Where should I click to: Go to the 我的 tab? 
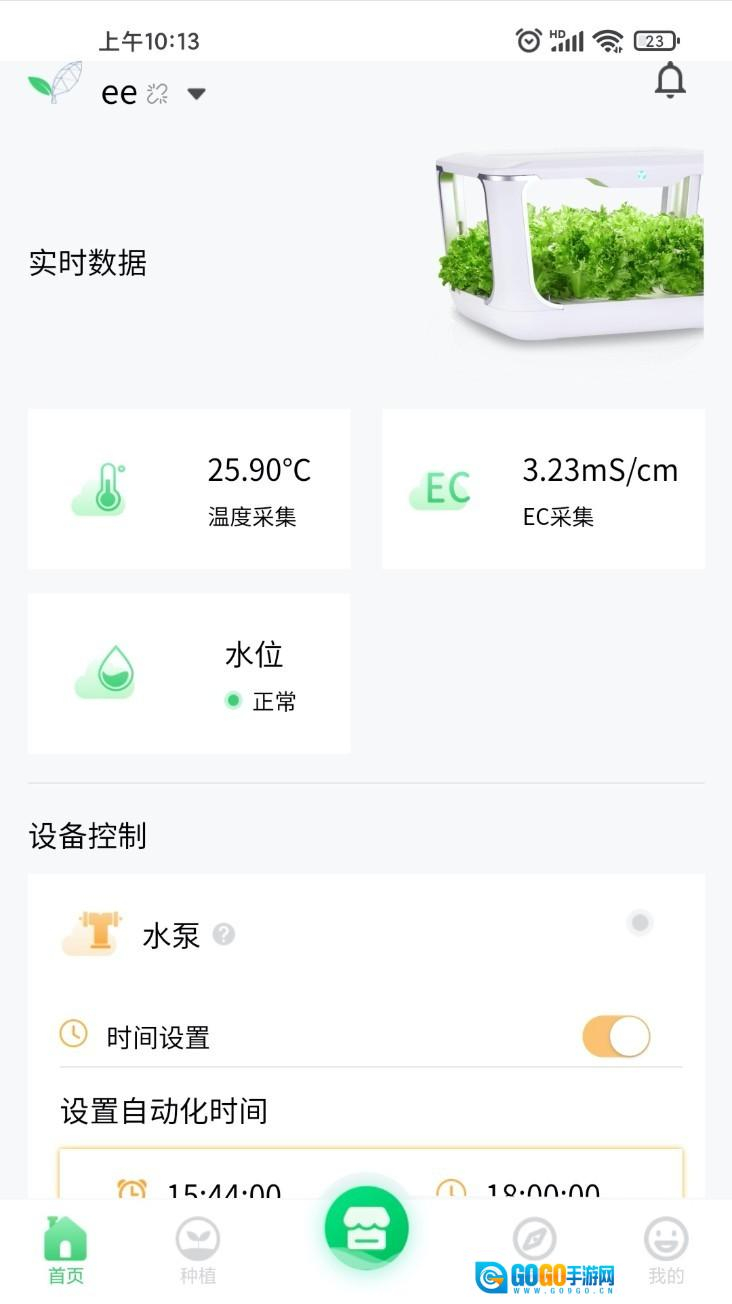point(666,1251)
